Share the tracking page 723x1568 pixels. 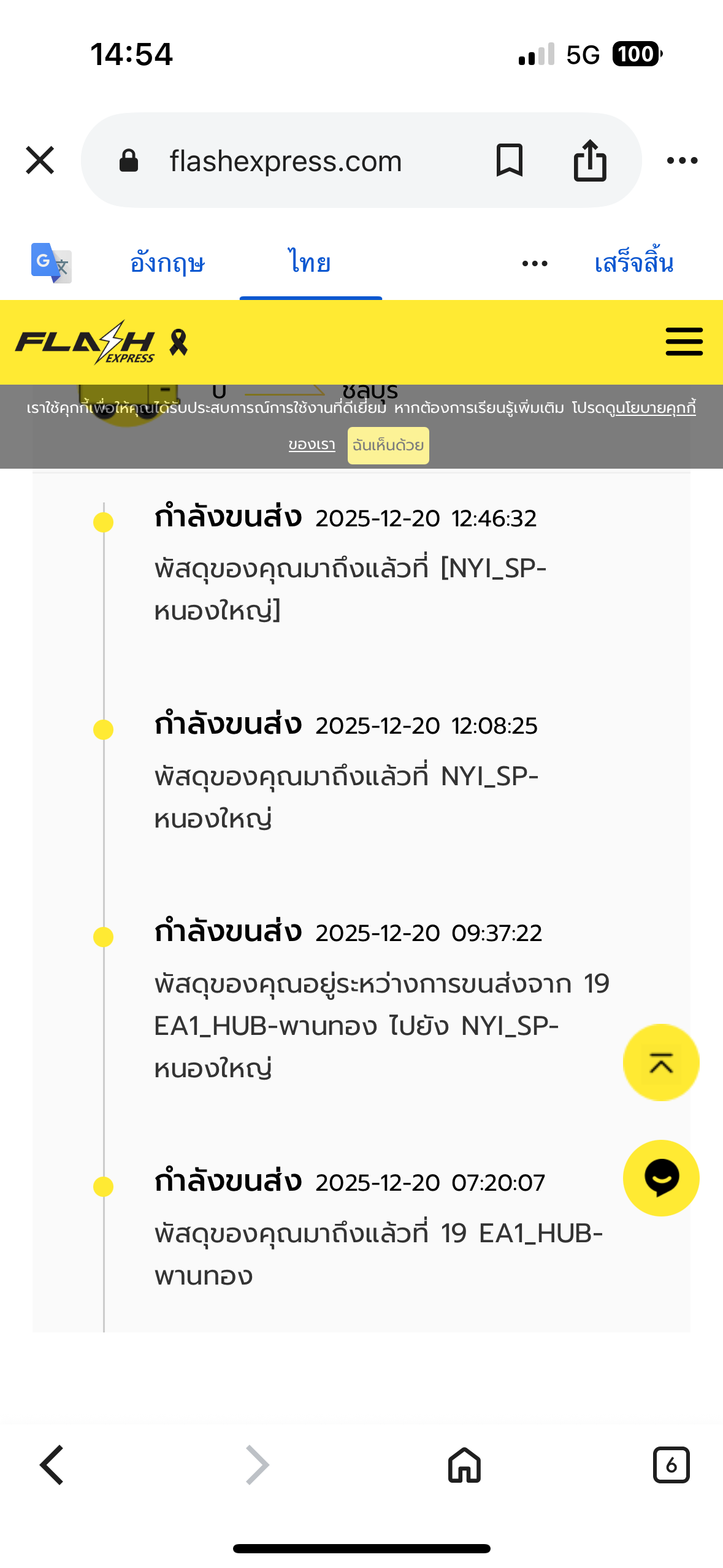[589, 161]
